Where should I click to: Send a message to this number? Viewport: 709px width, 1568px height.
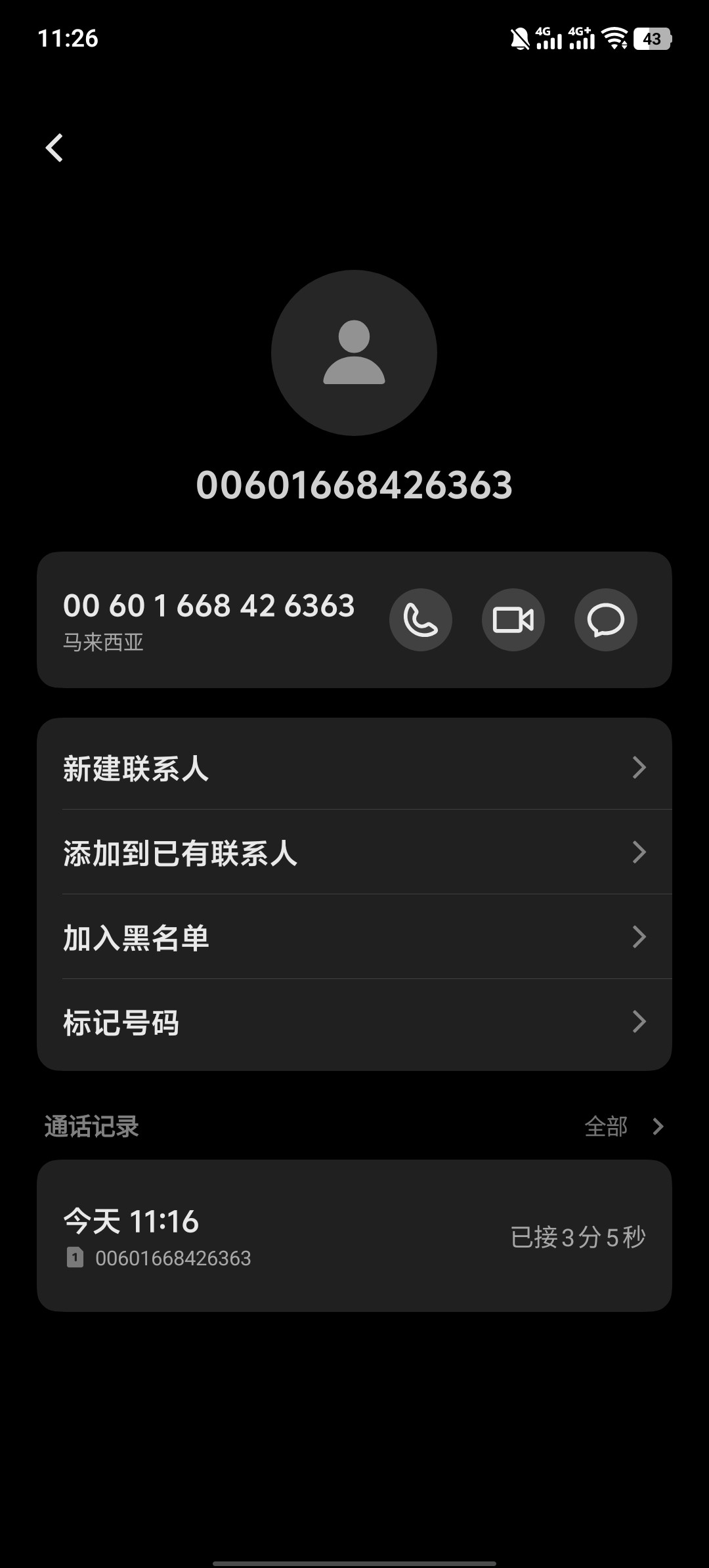605,619
